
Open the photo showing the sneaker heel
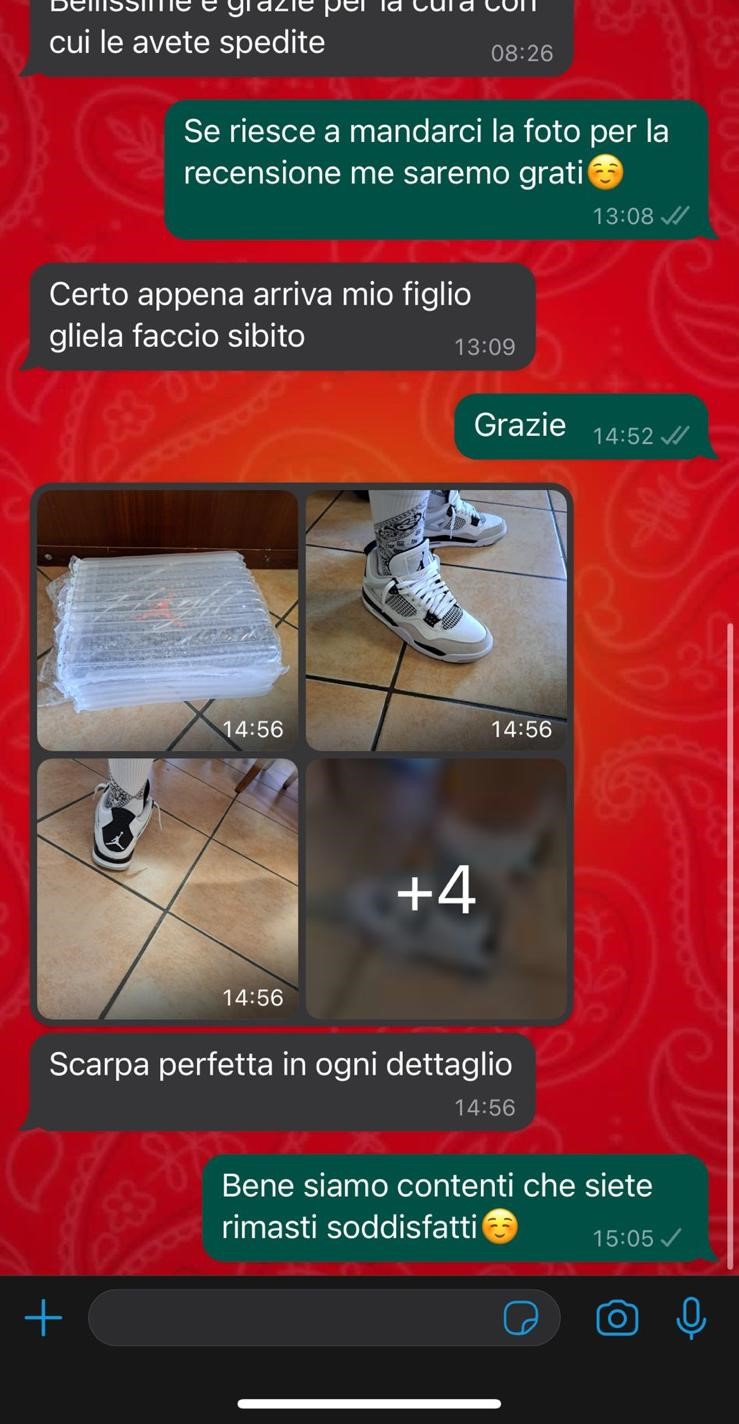pyautogui.click(x=167, y=888)
